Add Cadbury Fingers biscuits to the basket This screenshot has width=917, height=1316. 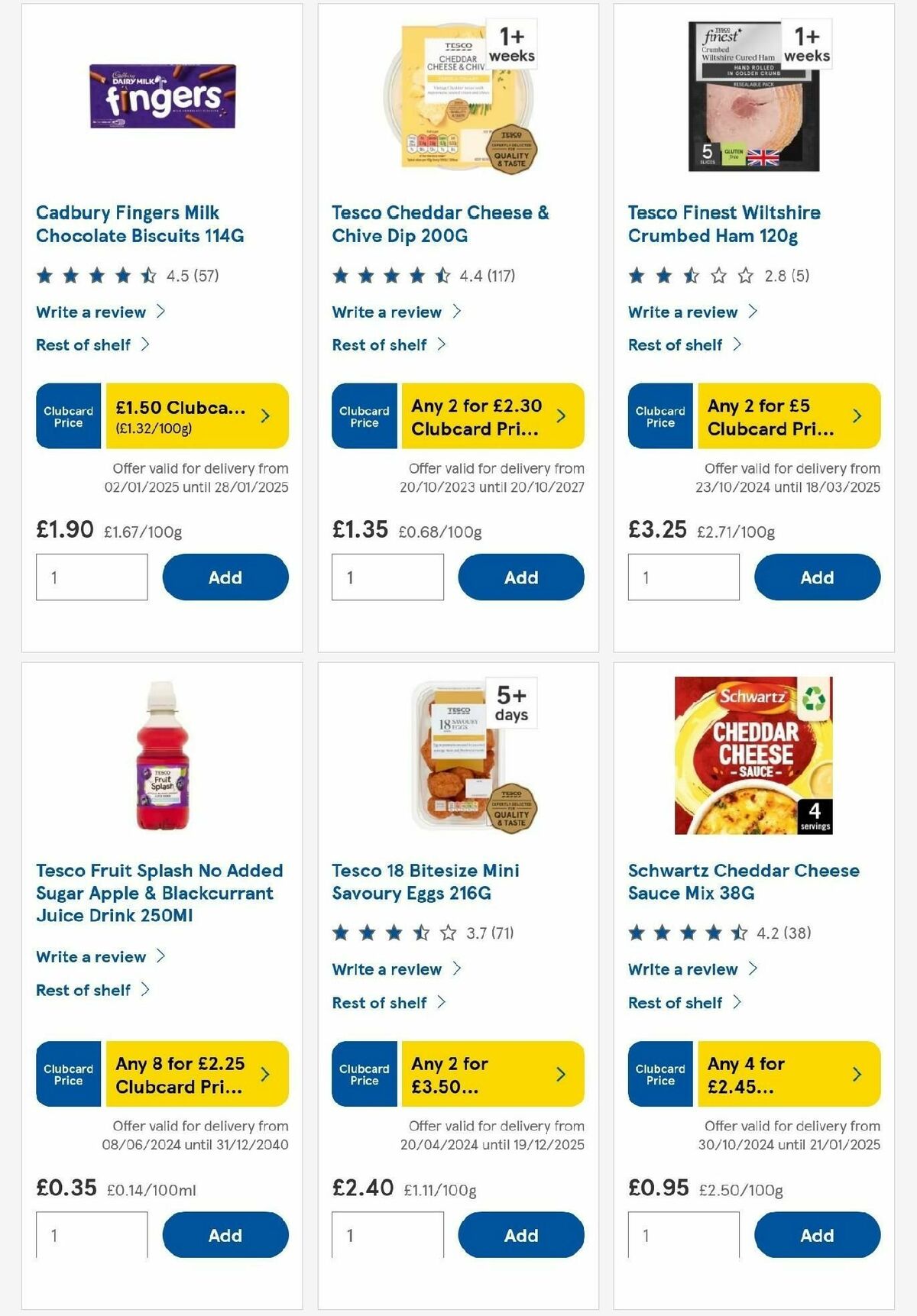coord(223,577)
